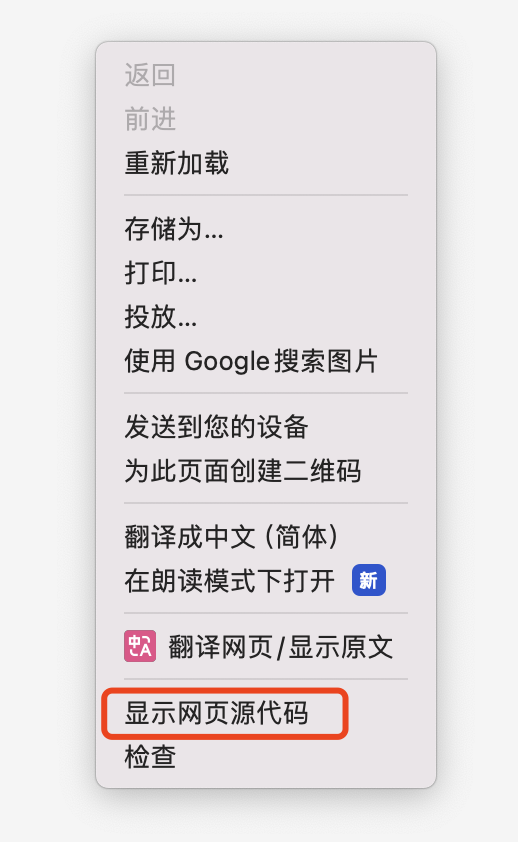
Task: Select 重新加载 to reload the page
Action: [x=266, y=163]
